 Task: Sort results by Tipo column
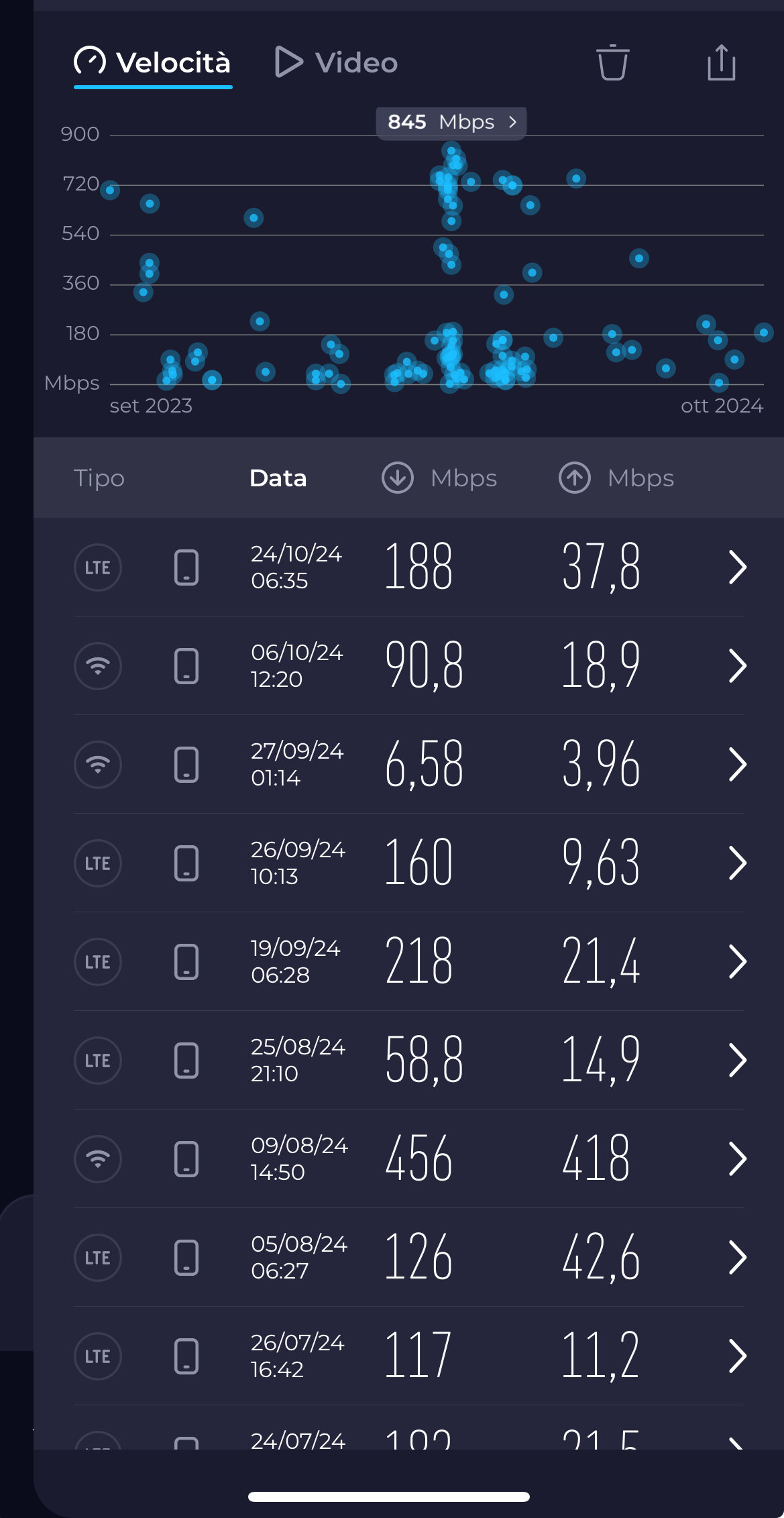point(99,478)
